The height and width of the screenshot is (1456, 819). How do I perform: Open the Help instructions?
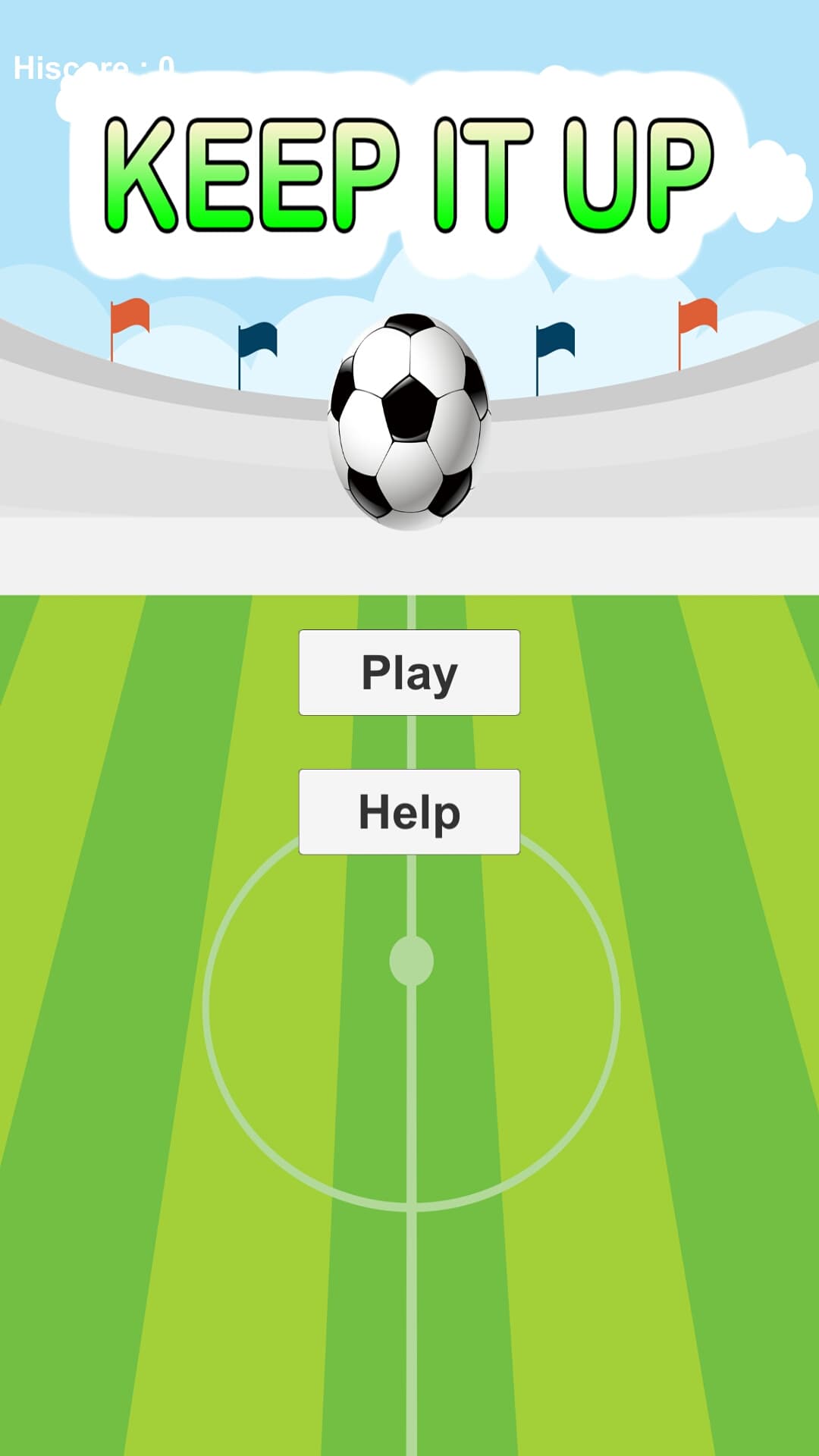409,811
